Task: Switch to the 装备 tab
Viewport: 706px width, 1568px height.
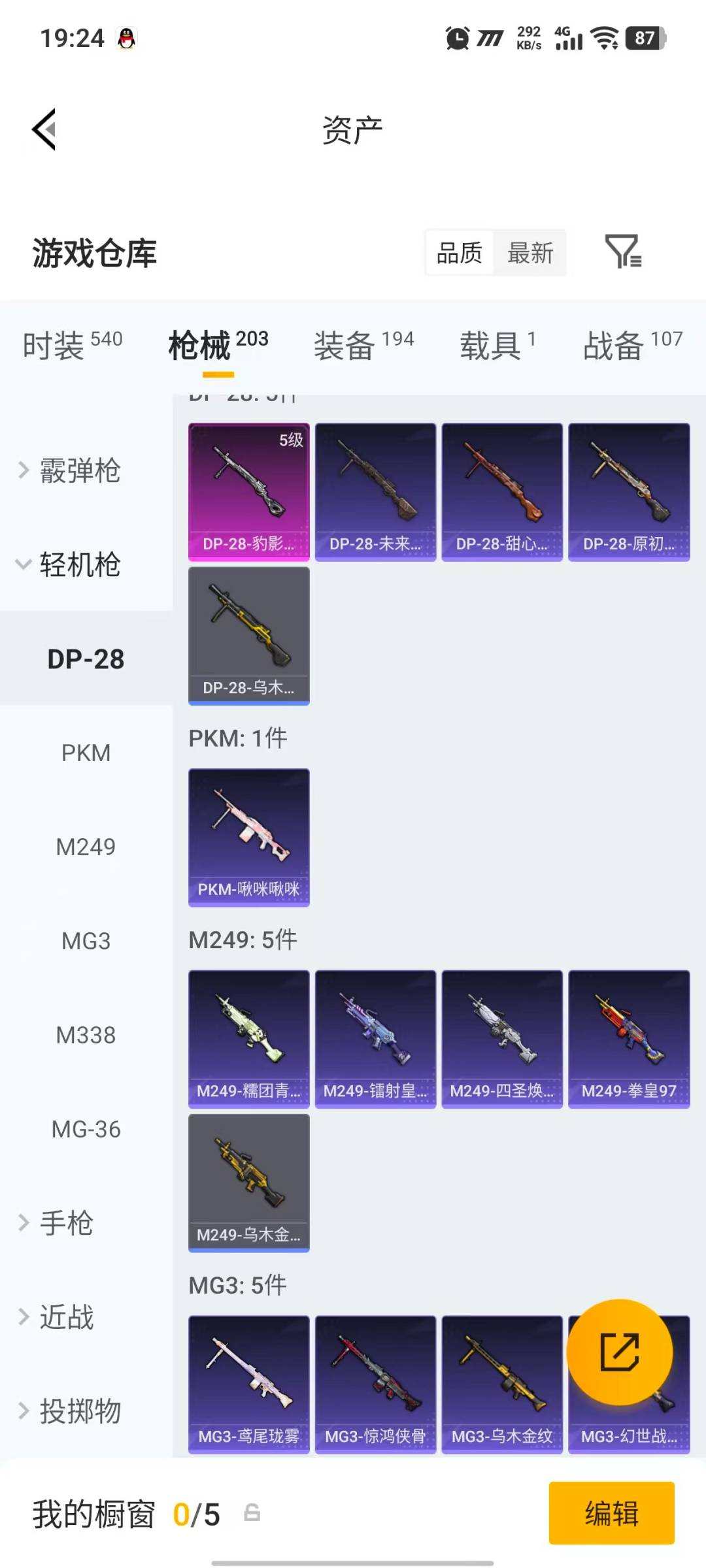Action: click(363, 345)
